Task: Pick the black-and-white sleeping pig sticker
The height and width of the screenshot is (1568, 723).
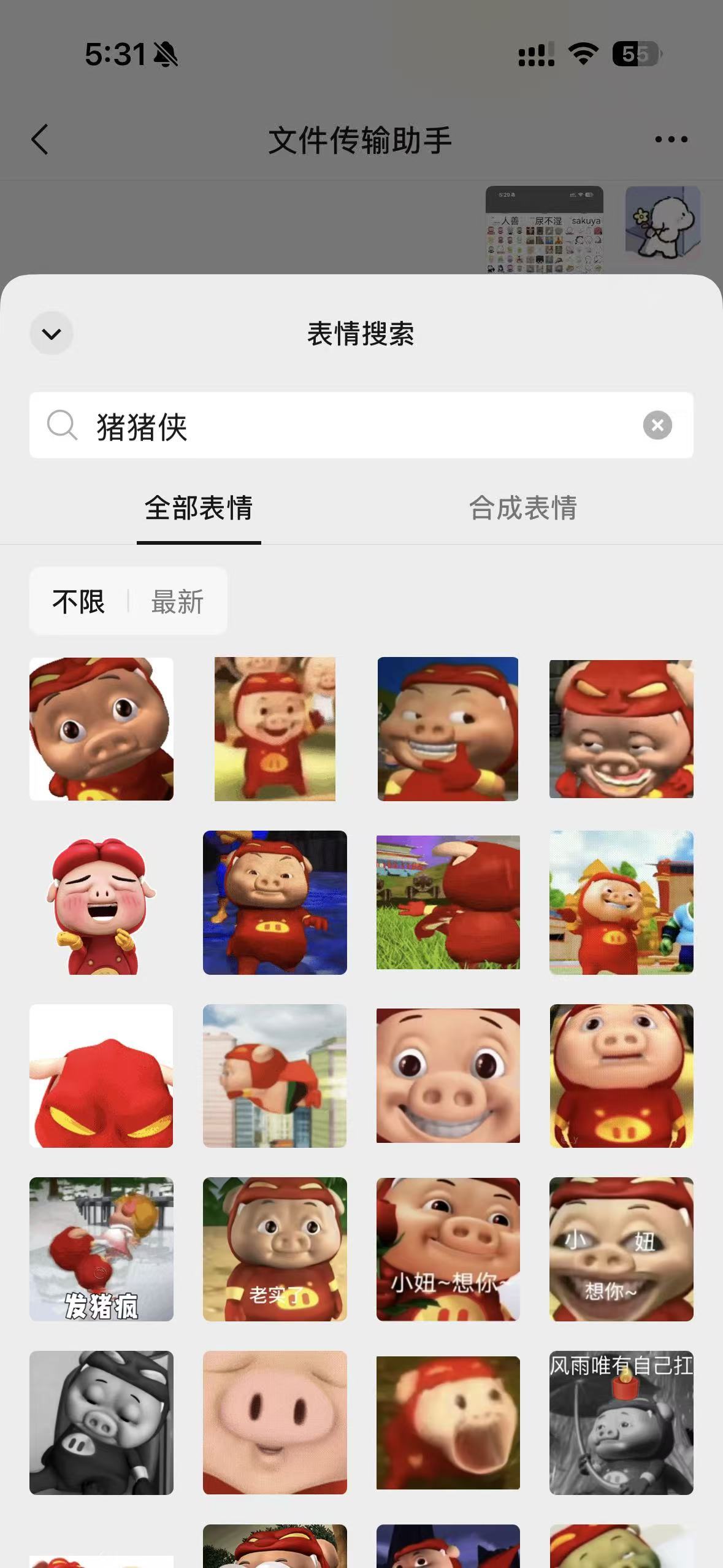Action: tap(101, 1423)
